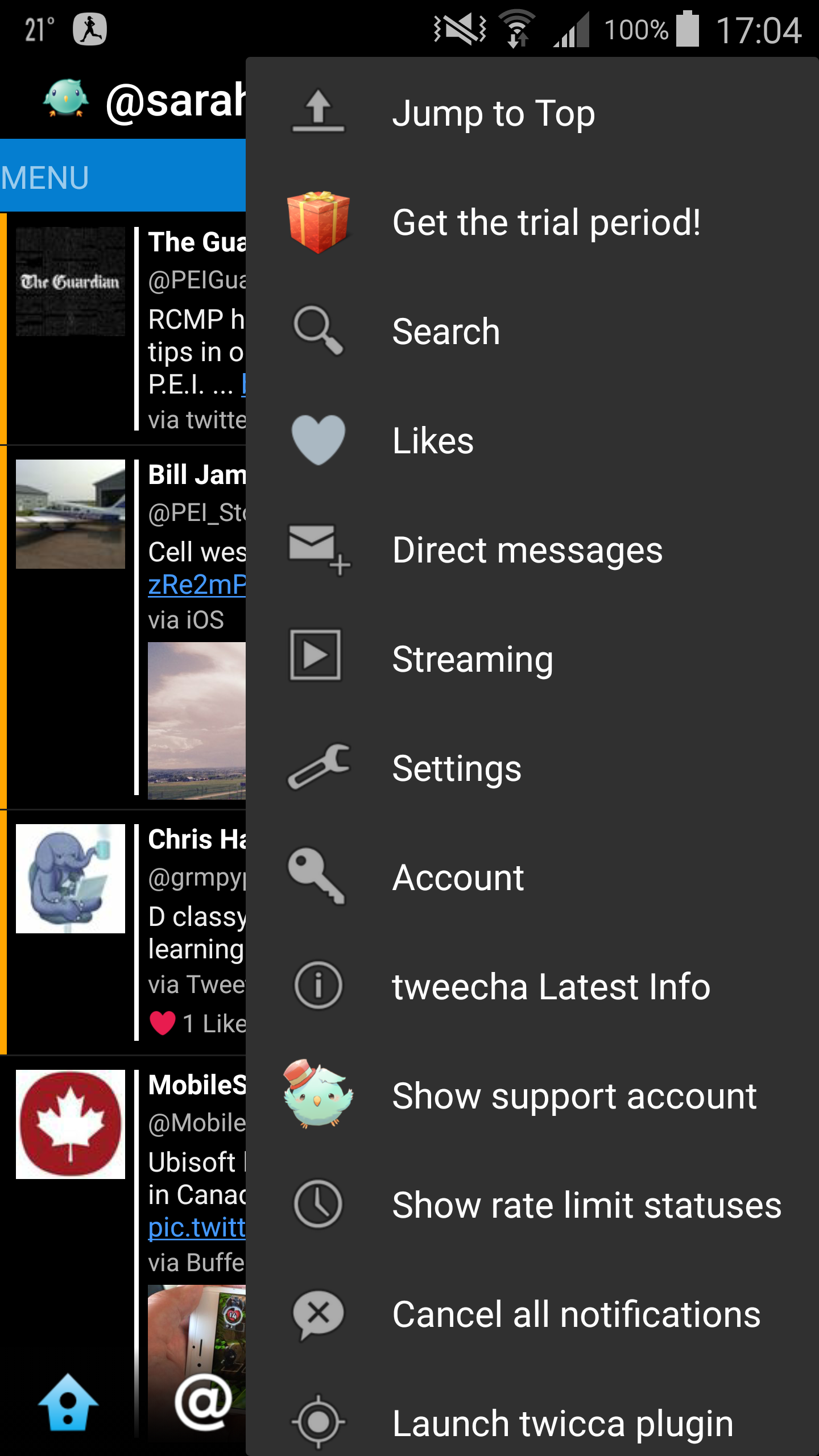Image resolution: width=819 pixels, height=1456 pixels.
Task: Show rate limit statuses
Action: tap(532, 1204)
